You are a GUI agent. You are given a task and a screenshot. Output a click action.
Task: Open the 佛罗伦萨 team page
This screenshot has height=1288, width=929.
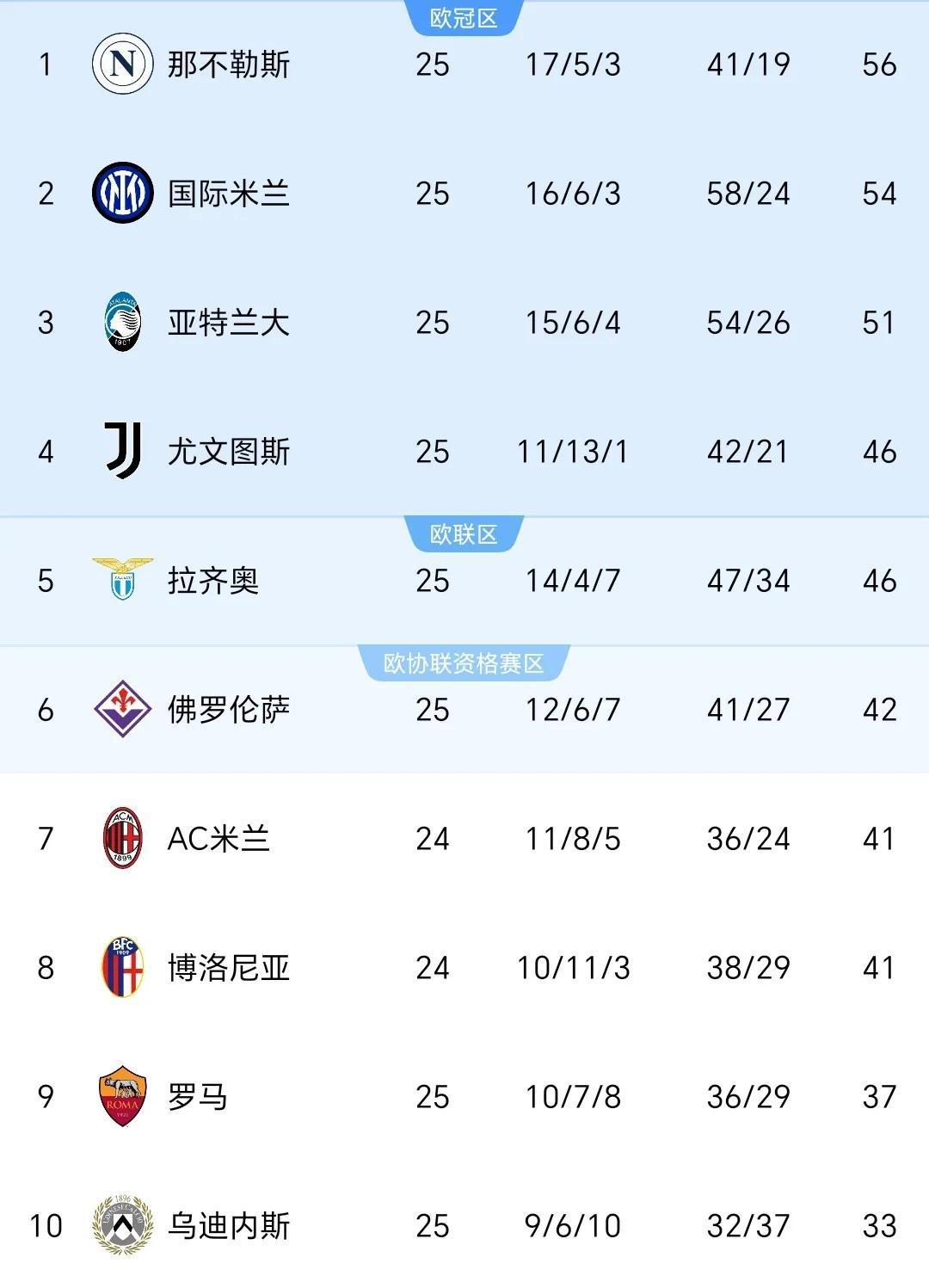tap(229, 710)
